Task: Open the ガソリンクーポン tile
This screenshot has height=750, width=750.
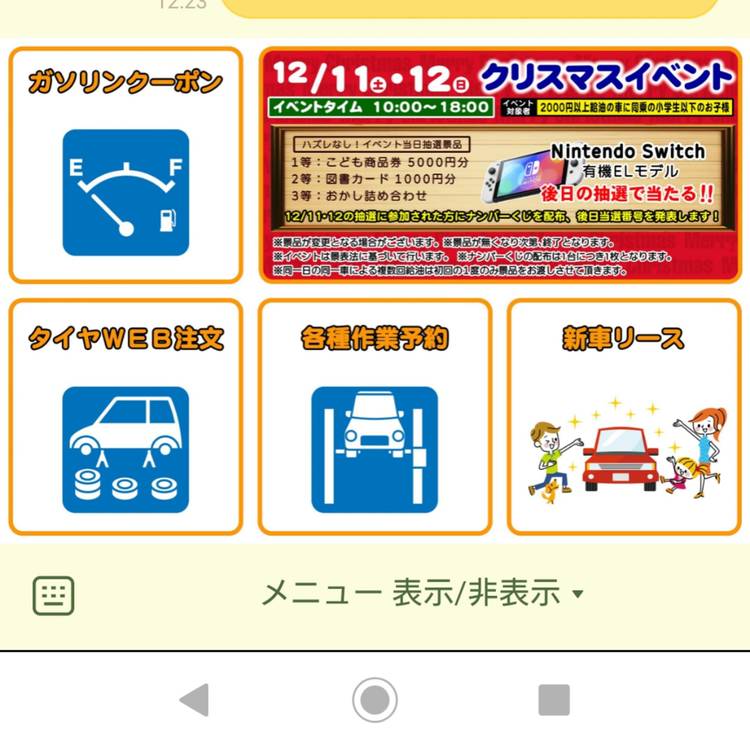Action: [x=126, y=166]
